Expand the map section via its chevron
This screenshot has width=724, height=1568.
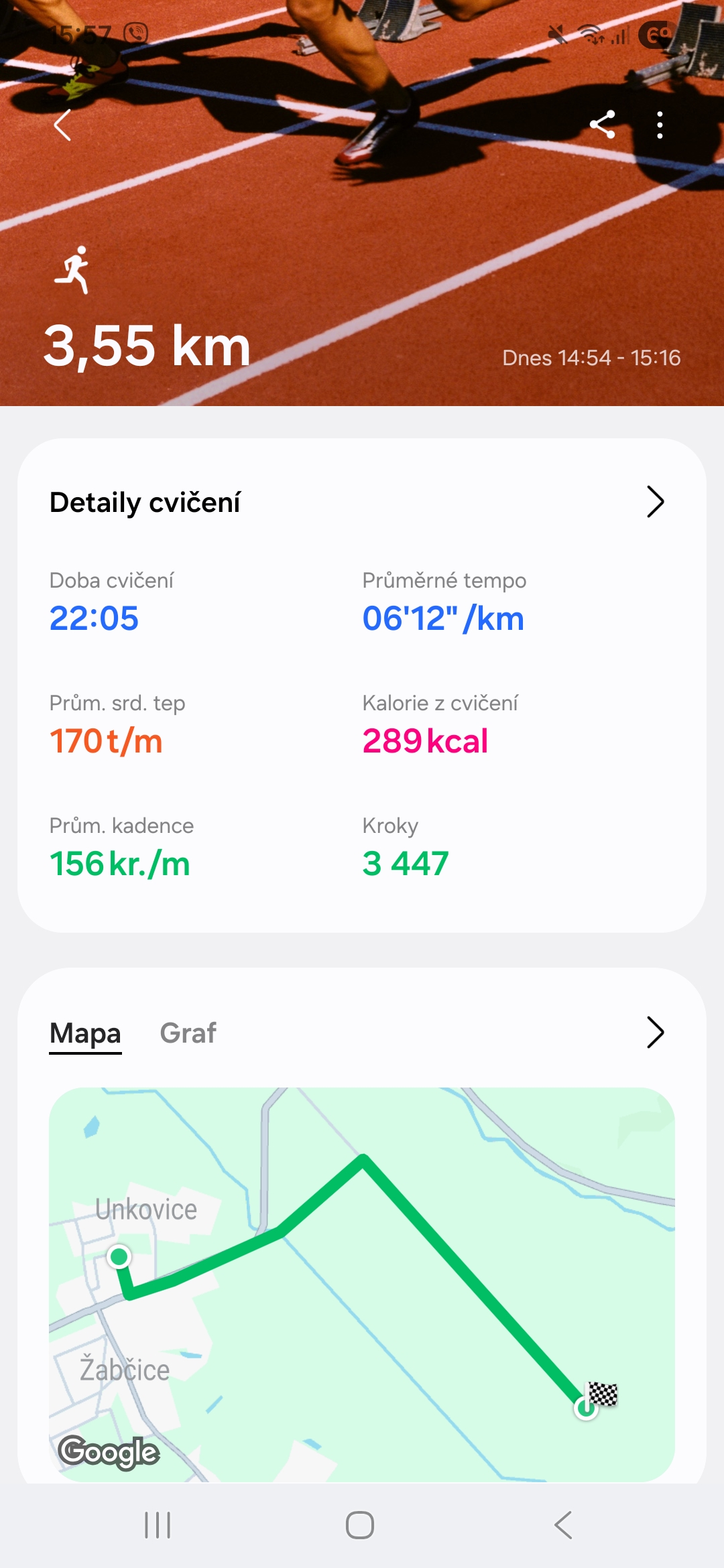(x=654, y=1033)
